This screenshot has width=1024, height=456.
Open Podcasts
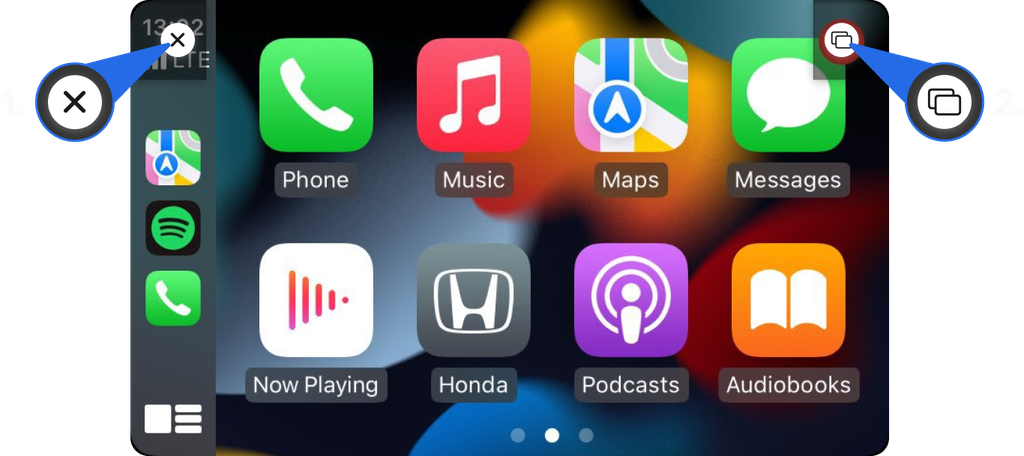pyautogui.click(x=631, y=300)
